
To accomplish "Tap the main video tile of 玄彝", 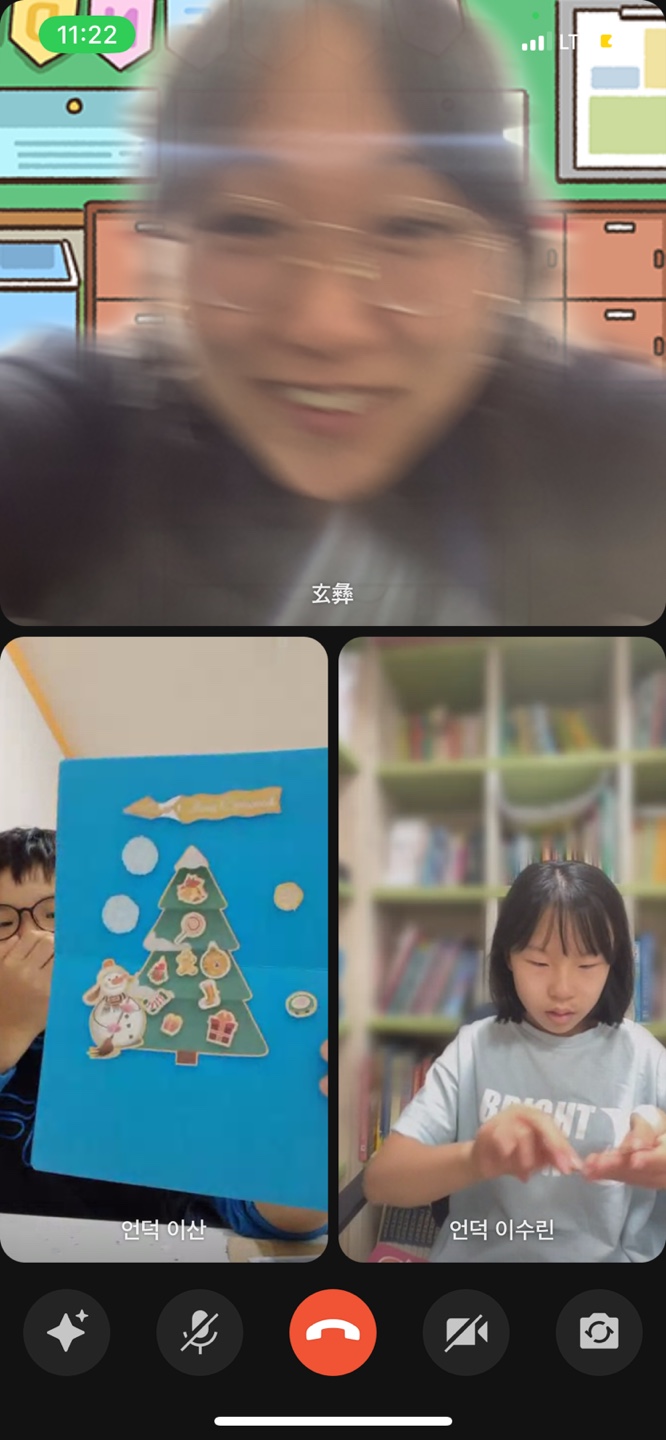I will pyautogui.click(x=333, y=320).
